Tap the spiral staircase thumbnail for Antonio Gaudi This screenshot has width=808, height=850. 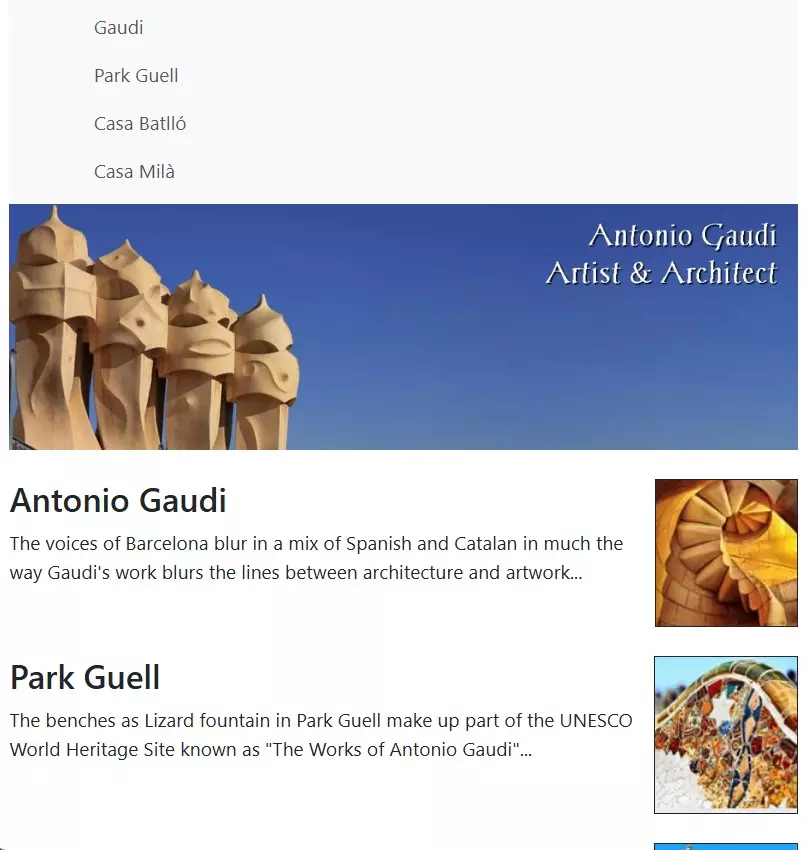(x=726, y=553)
